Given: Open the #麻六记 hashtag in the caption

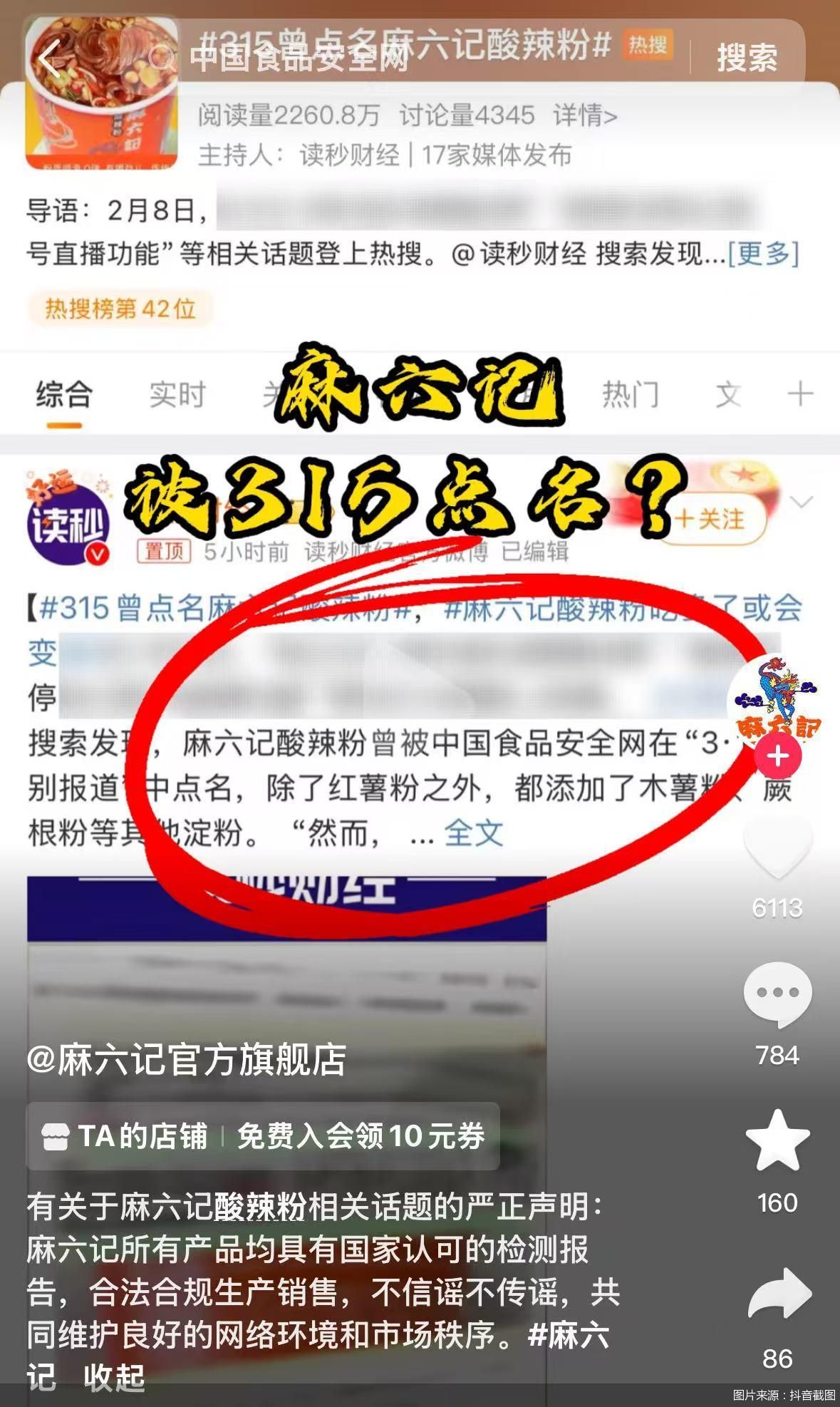Looking at the screenshot, I should tap(569, 1334).
